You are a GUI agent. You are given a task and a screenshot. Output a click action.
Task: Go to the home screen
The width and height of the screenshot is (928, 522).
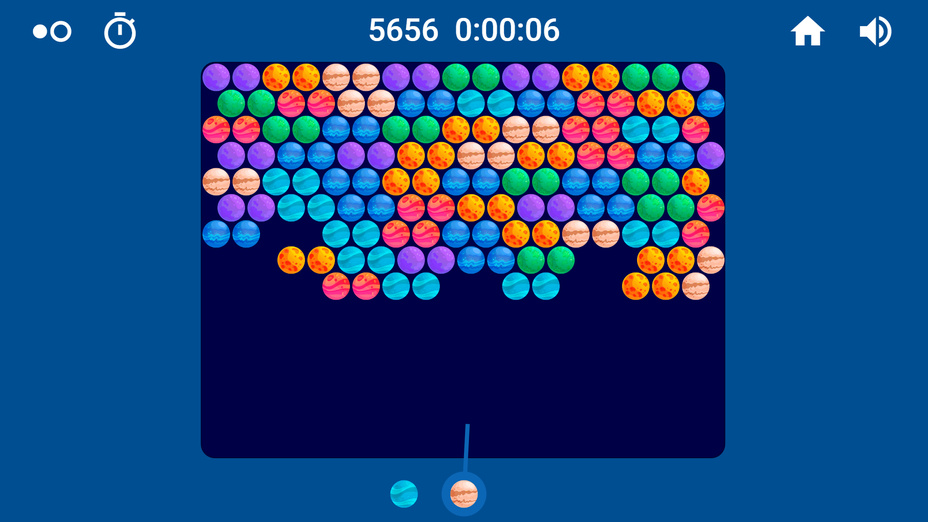point(807,32)
